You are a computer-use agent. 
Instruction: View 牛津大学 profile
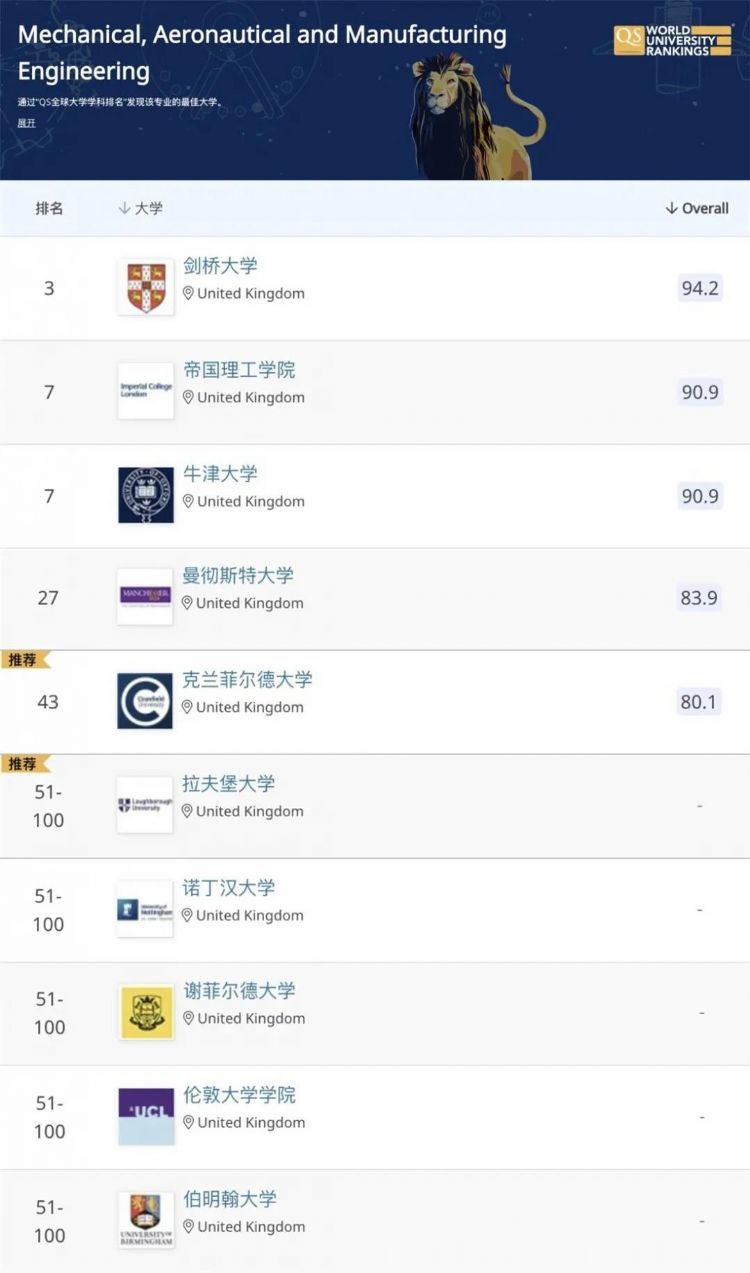220,474
